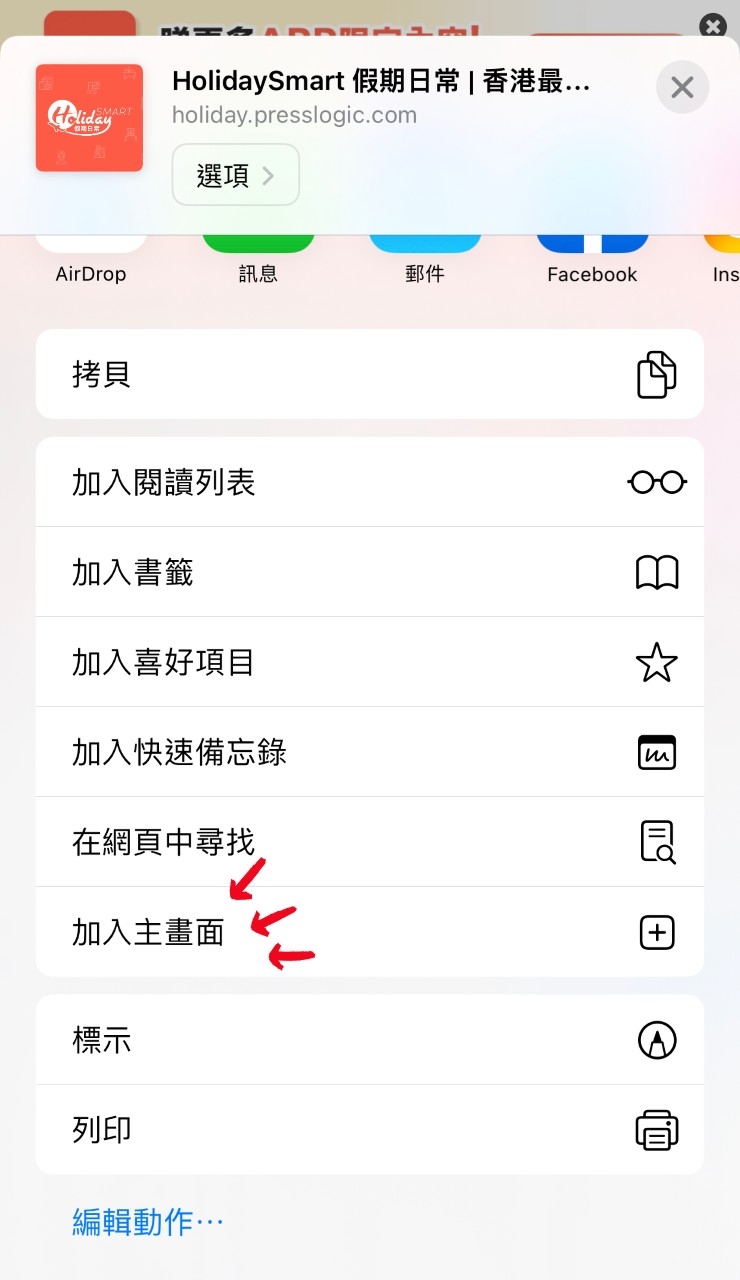Share via the 郵件 (Mail) icon
This screenshot has width=740, height=1280.
coord(425,240)
